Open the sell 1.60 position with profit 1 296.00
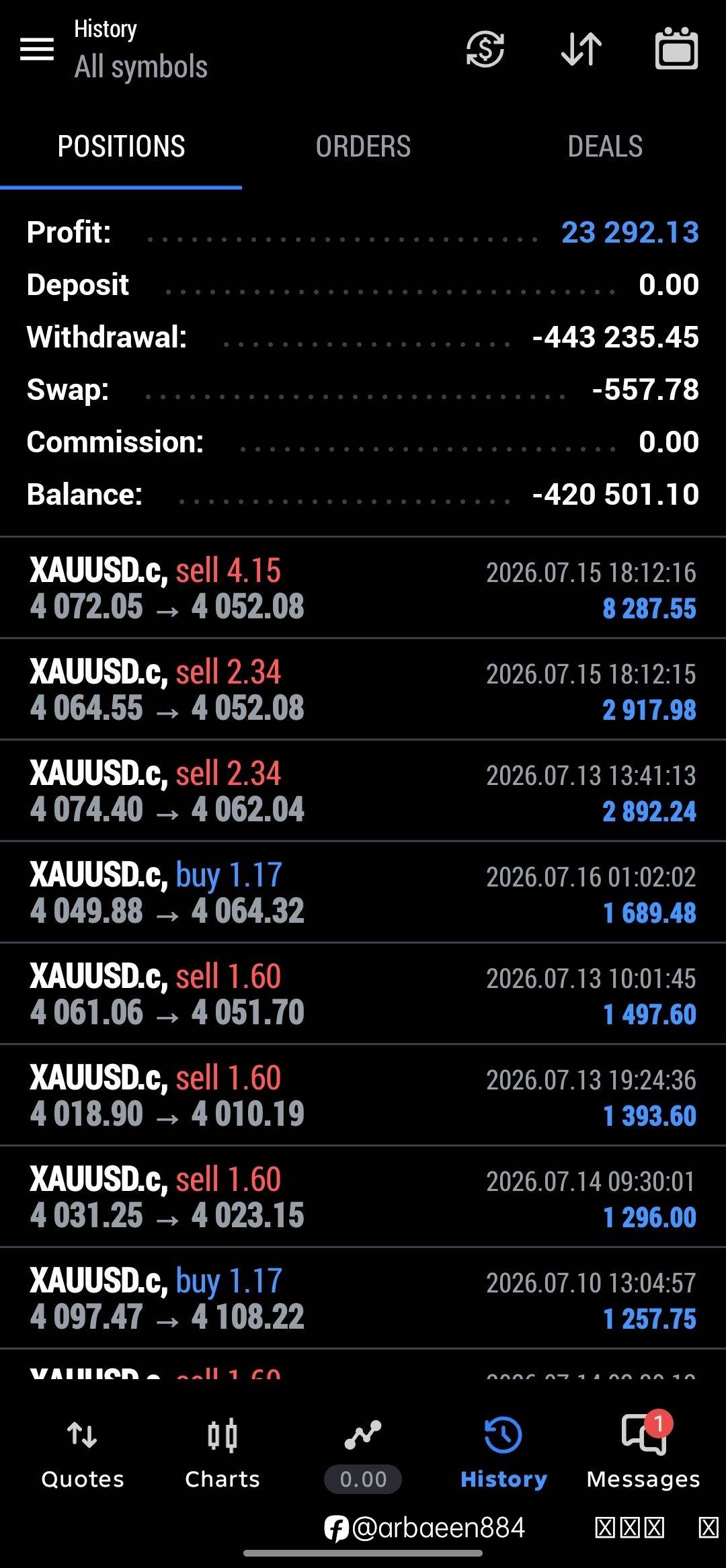This screenshot has height=1568, width=726. coord(363,1197)
